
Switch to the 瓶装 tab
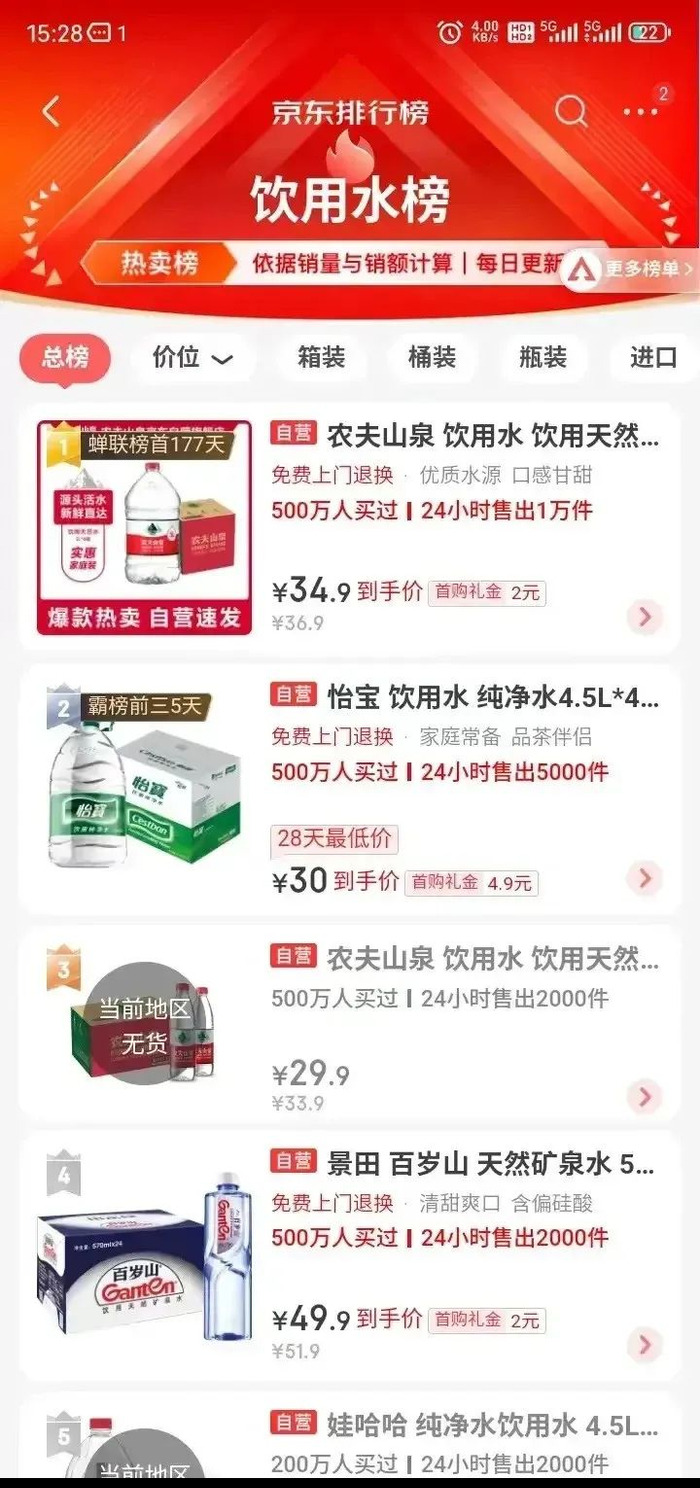coord(543,357)
